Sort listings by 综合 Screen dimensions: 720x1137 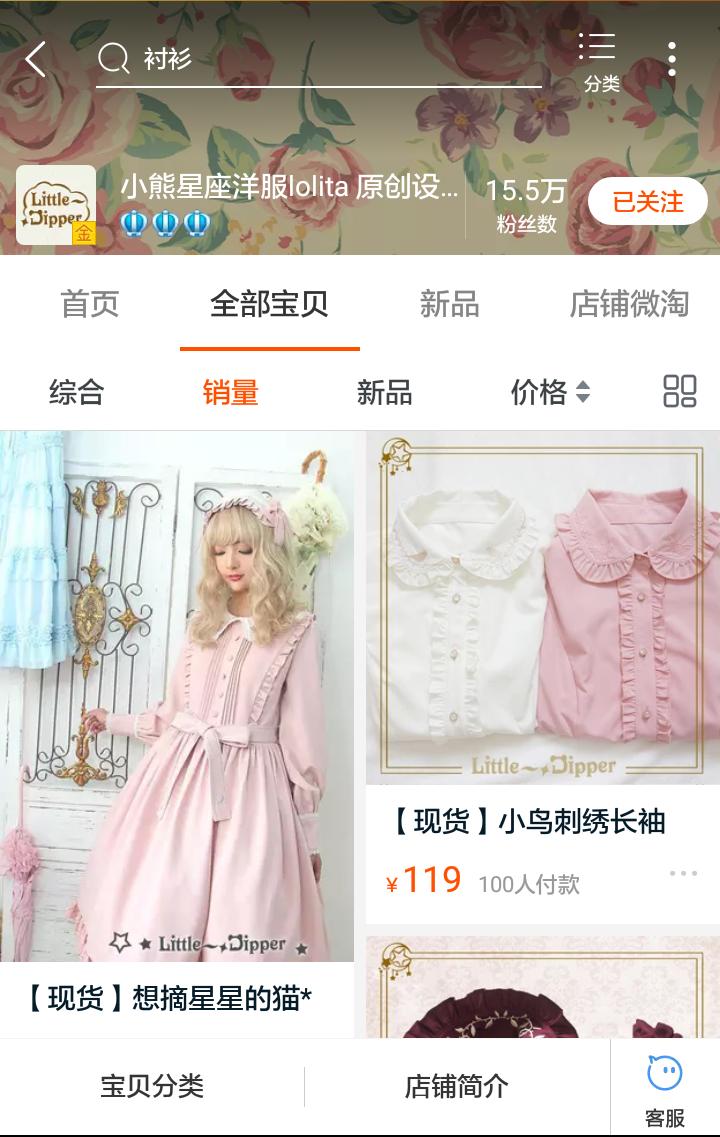pyautogui.click(x=77, y=393)
